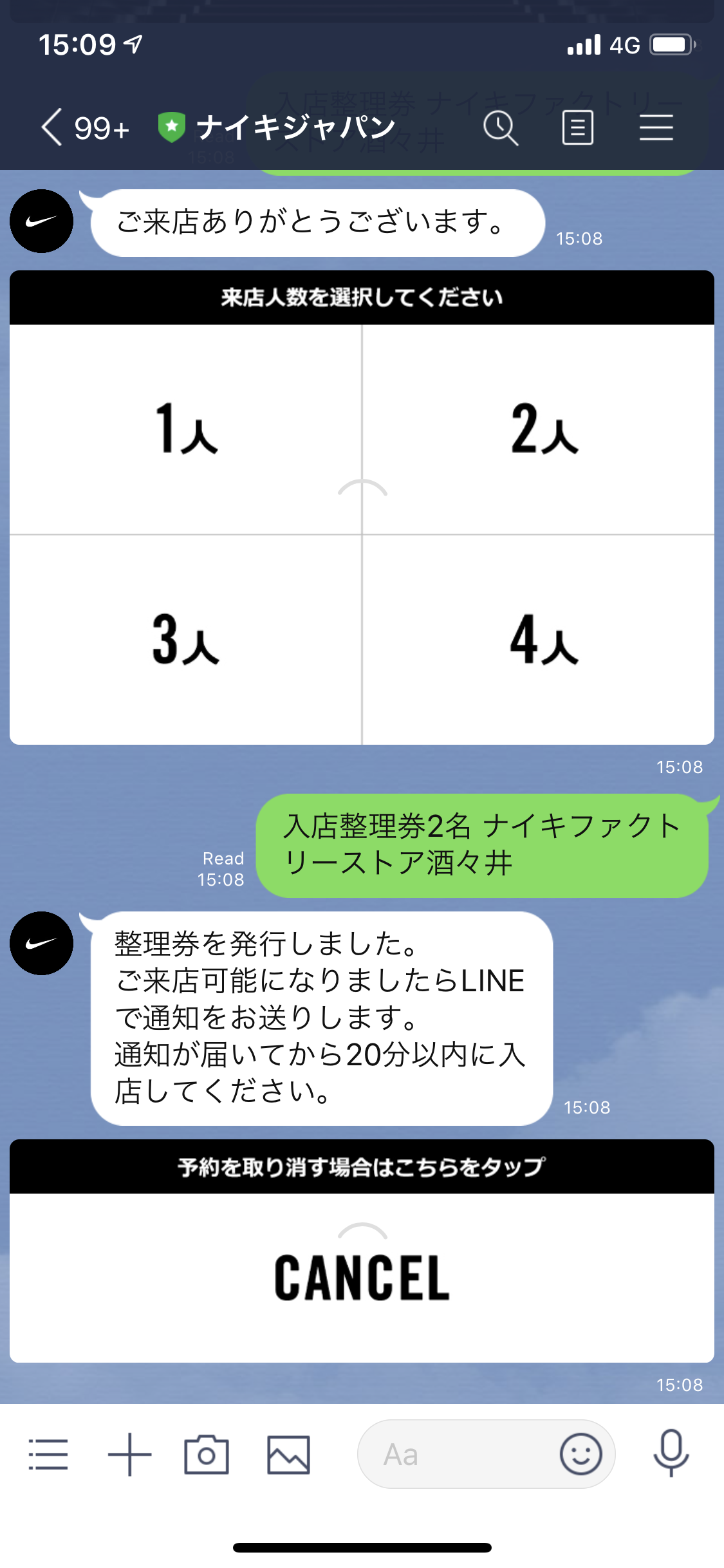
Task: Launch the camera from chat
Action: [207, 1454]
